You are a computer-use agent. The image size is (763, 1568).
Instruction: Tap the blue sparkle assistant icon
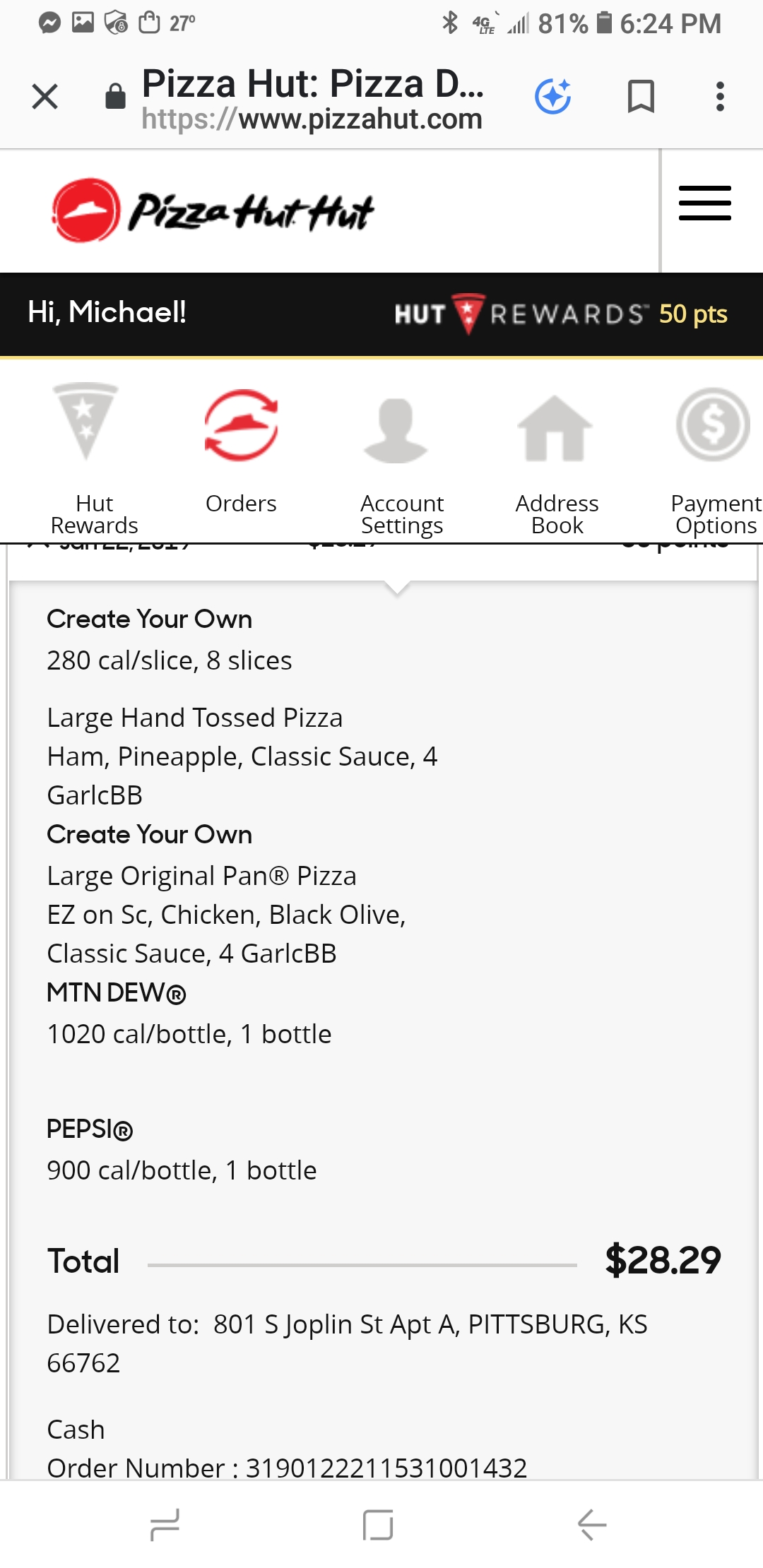point(553,96)
